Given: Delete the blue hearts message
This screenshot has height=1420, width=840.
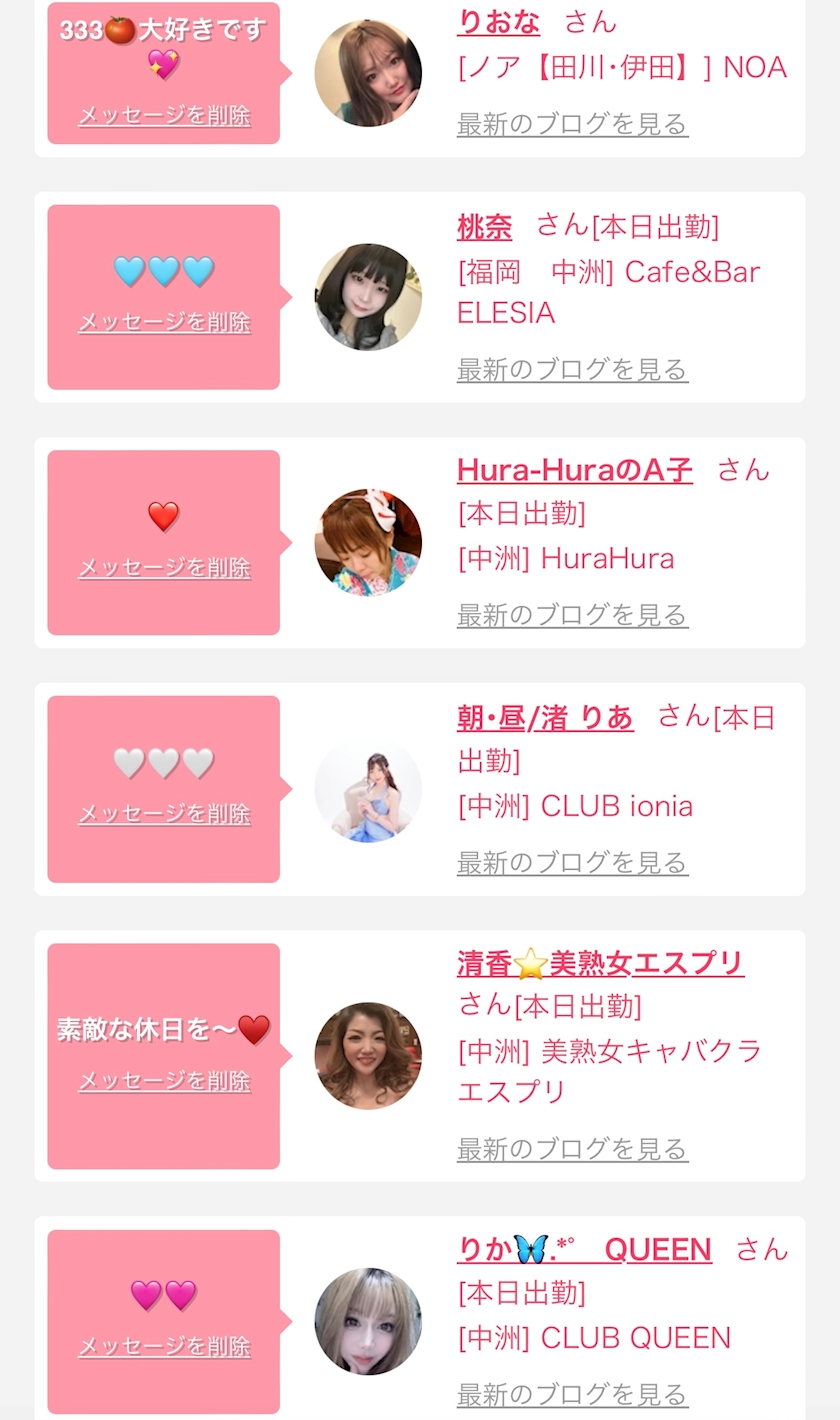Looking at the screenshot, I should click(164, 322).
